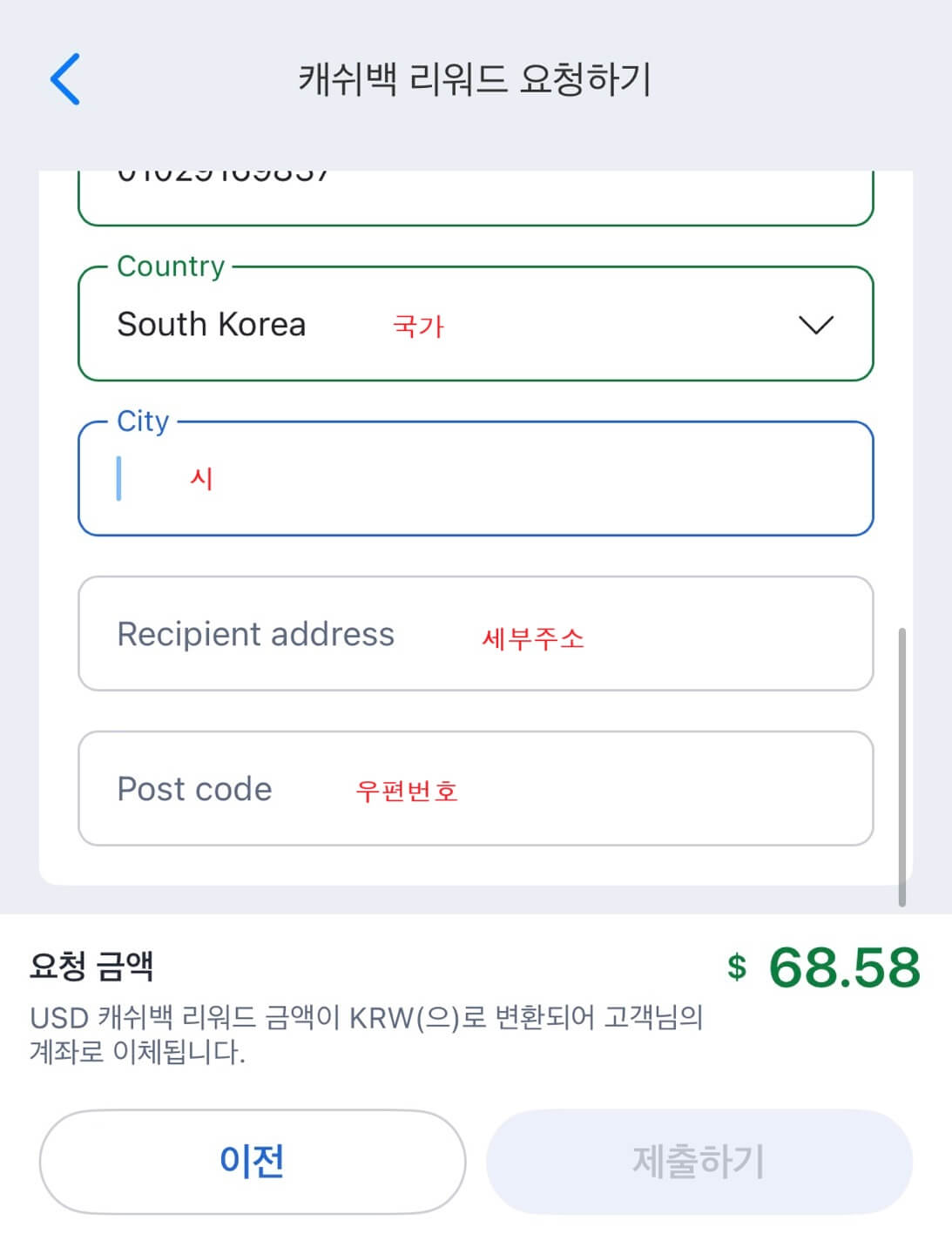This screenshot has height=1254, width=952.
Task: Tap the back arrow to return
Action: (64, 78)
